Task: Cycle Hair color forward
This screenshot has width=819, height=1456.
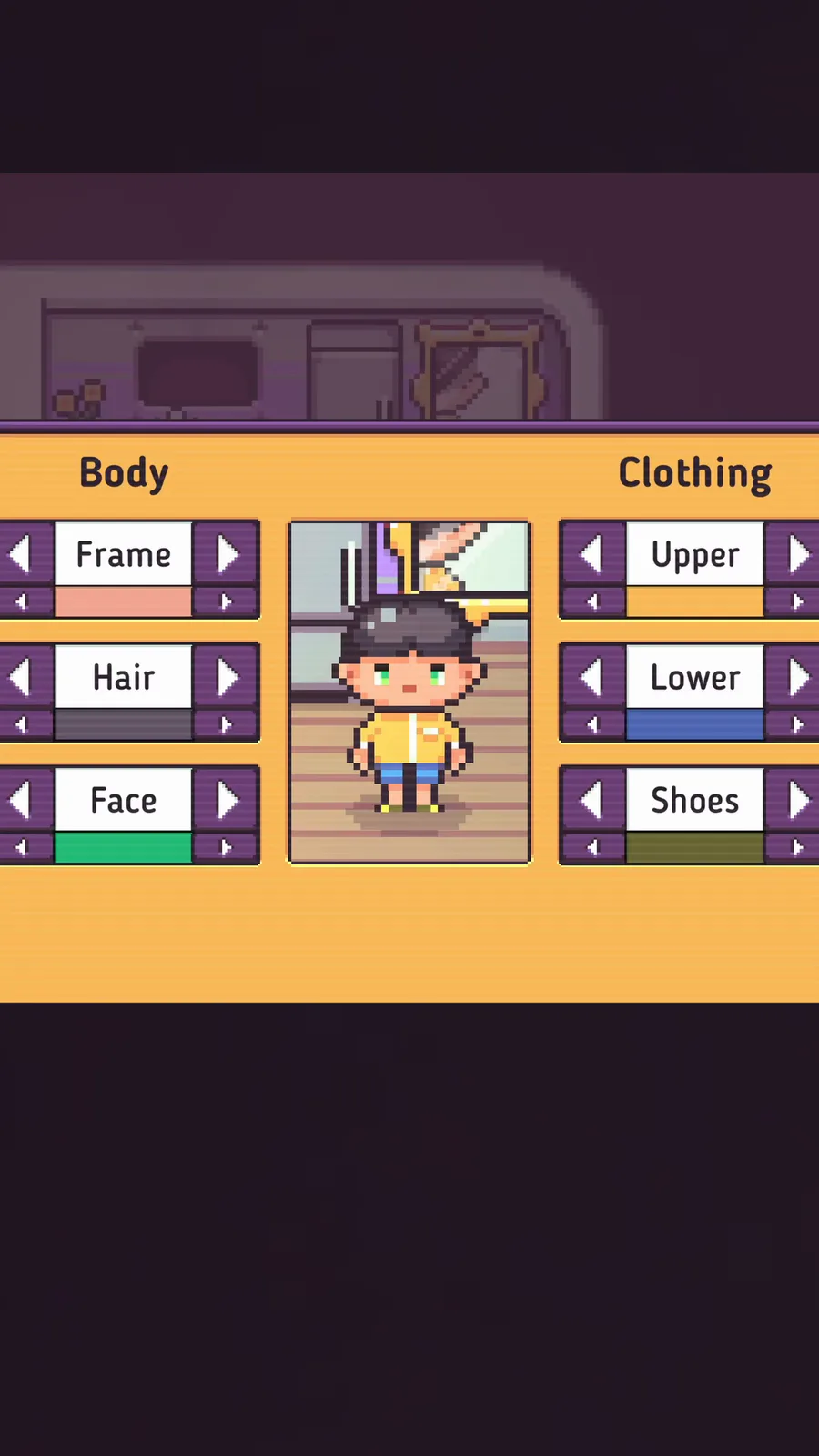Action: pos(226,724)
